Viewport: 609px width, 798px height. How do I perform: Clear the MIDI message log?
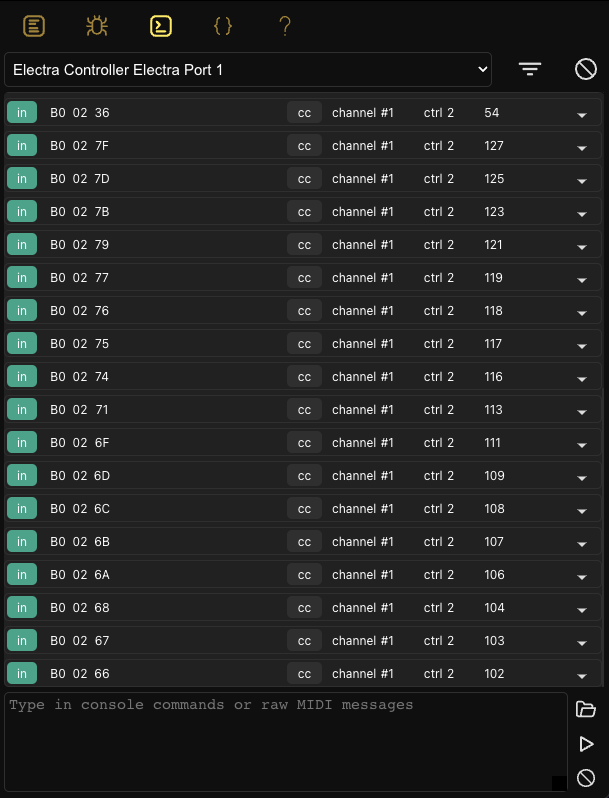click(x=586, y=69)
